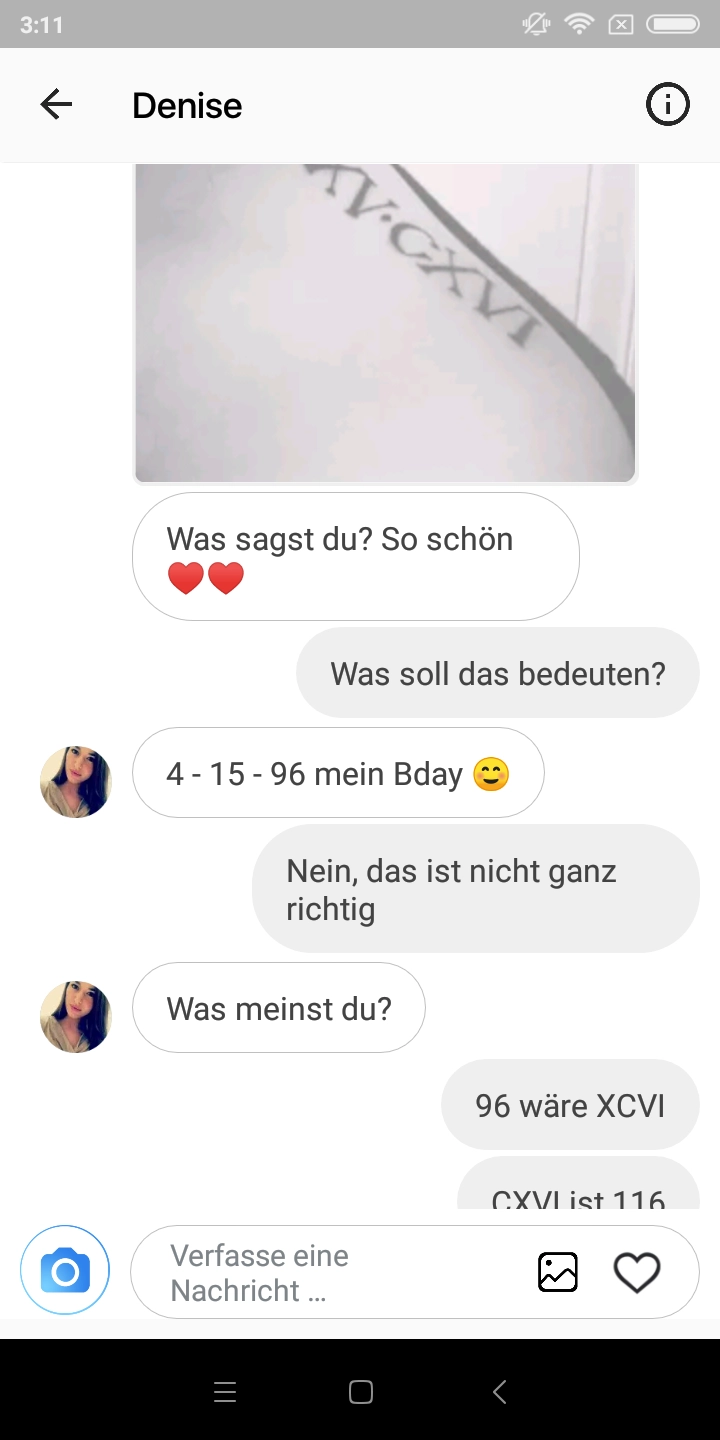Send a heart reaction
The width and height of the screenshot is (720, 1440).
point(637,1272)
